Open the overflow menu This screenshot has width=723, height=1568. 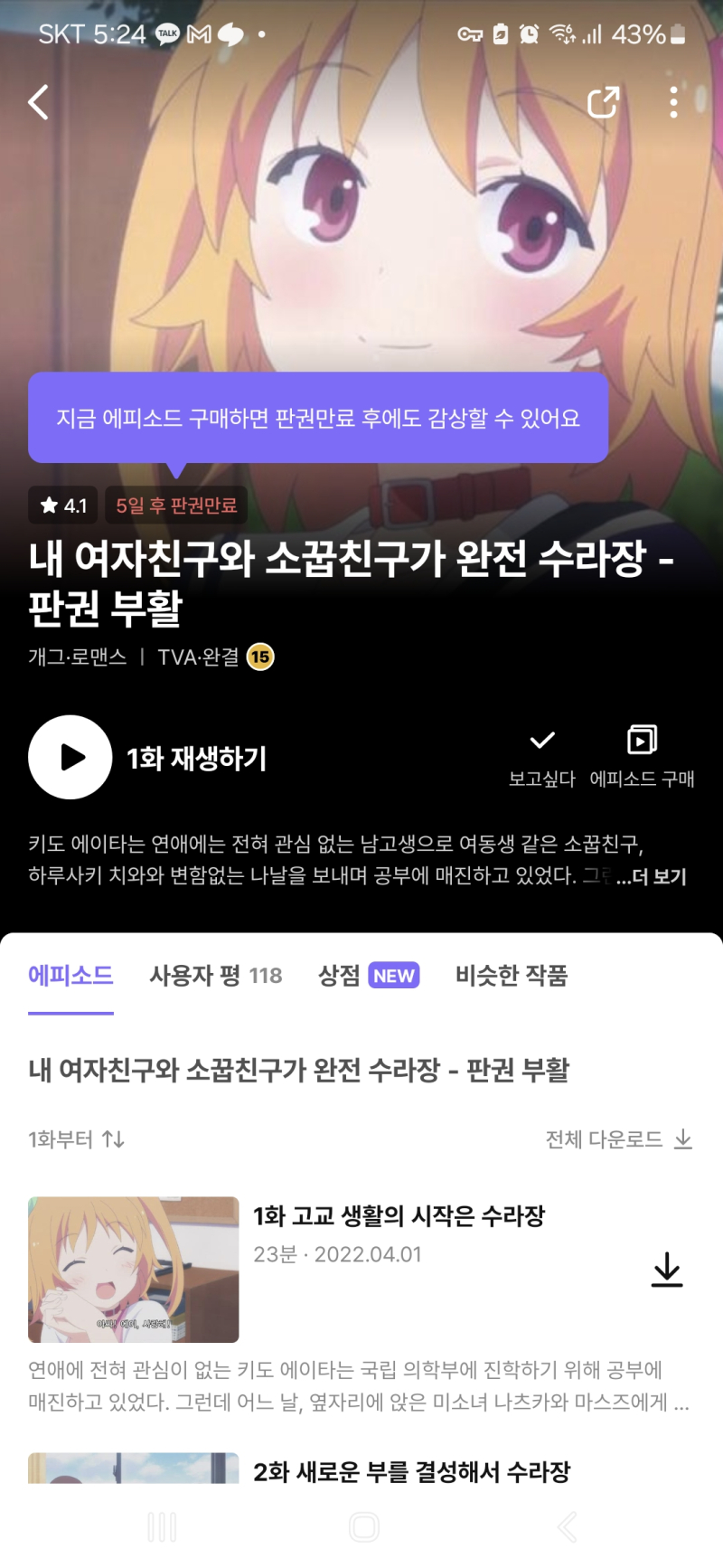(x=673, y=102)
